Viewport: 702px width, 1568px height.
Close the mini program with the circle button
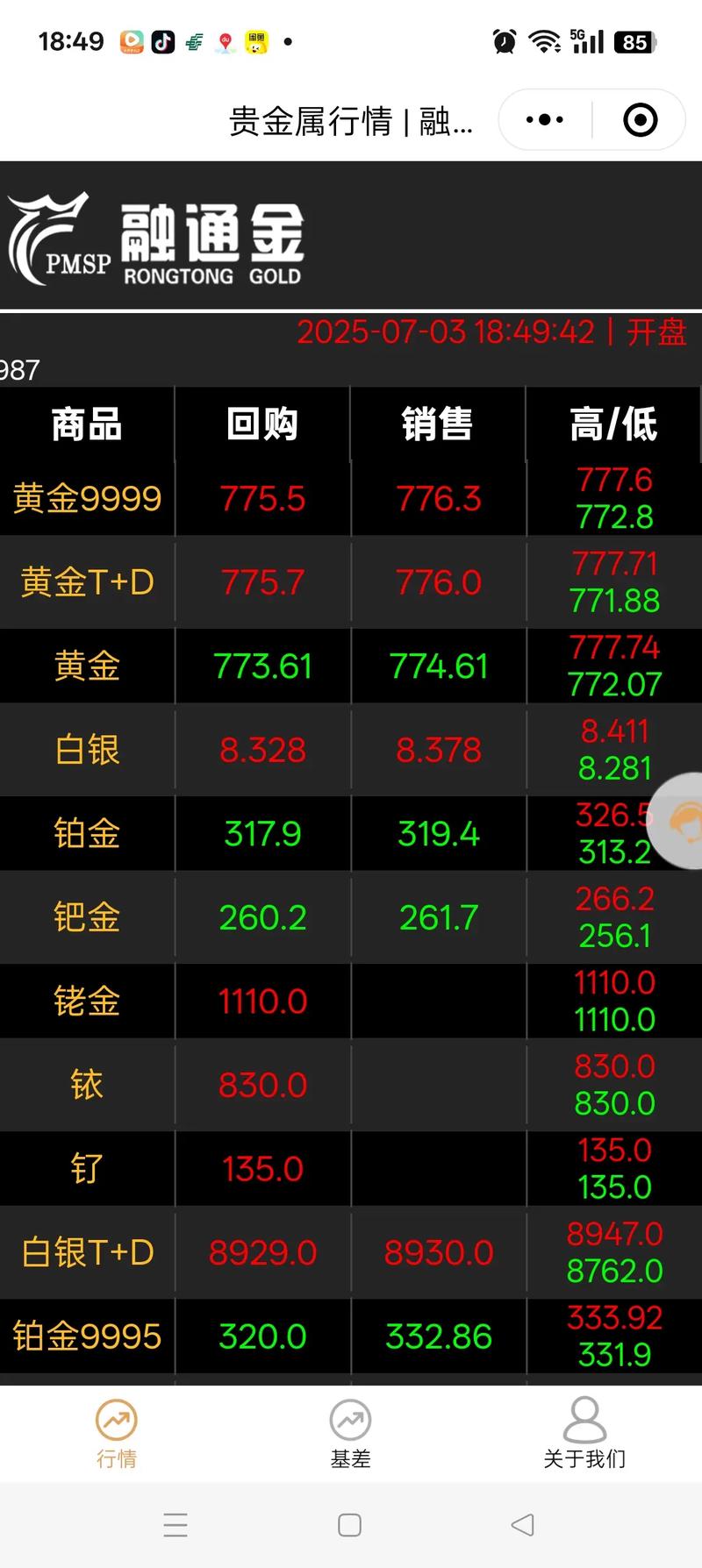click(640, 120)
